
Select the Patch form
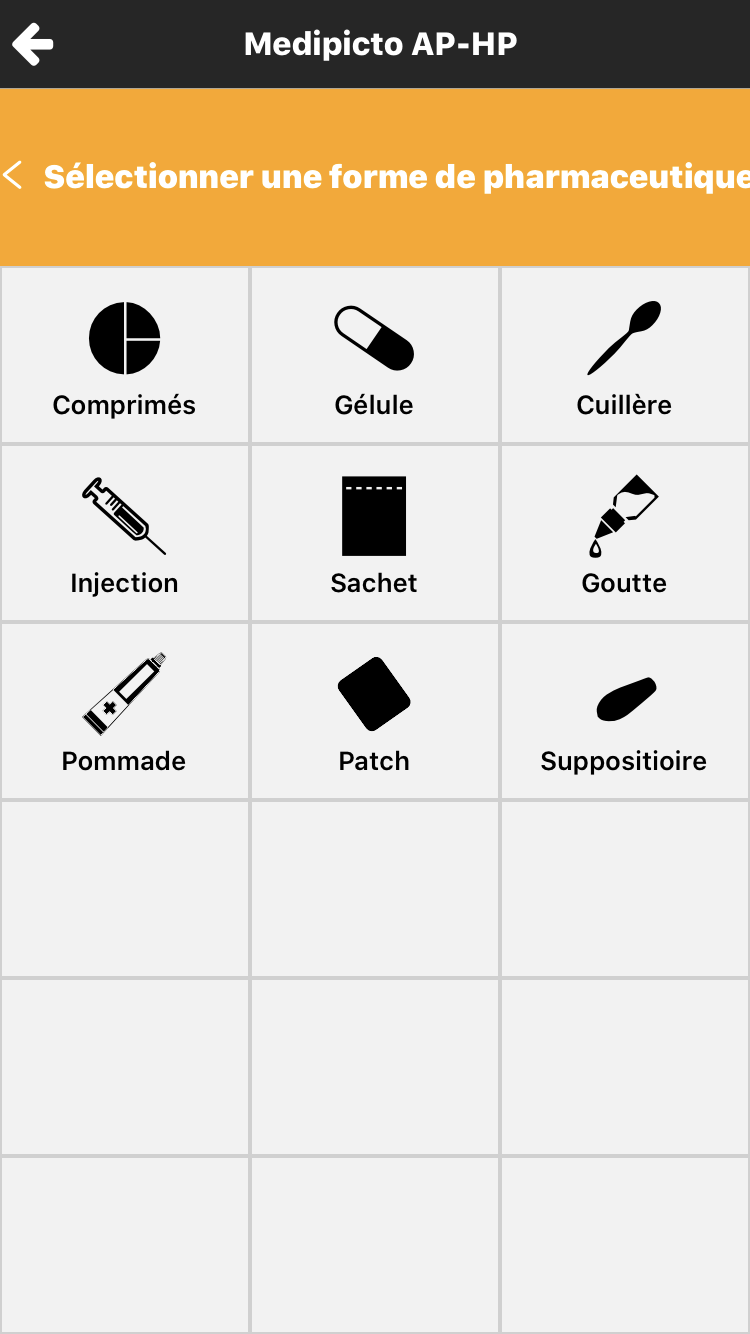pyautogui.click(x=374, y=712)
